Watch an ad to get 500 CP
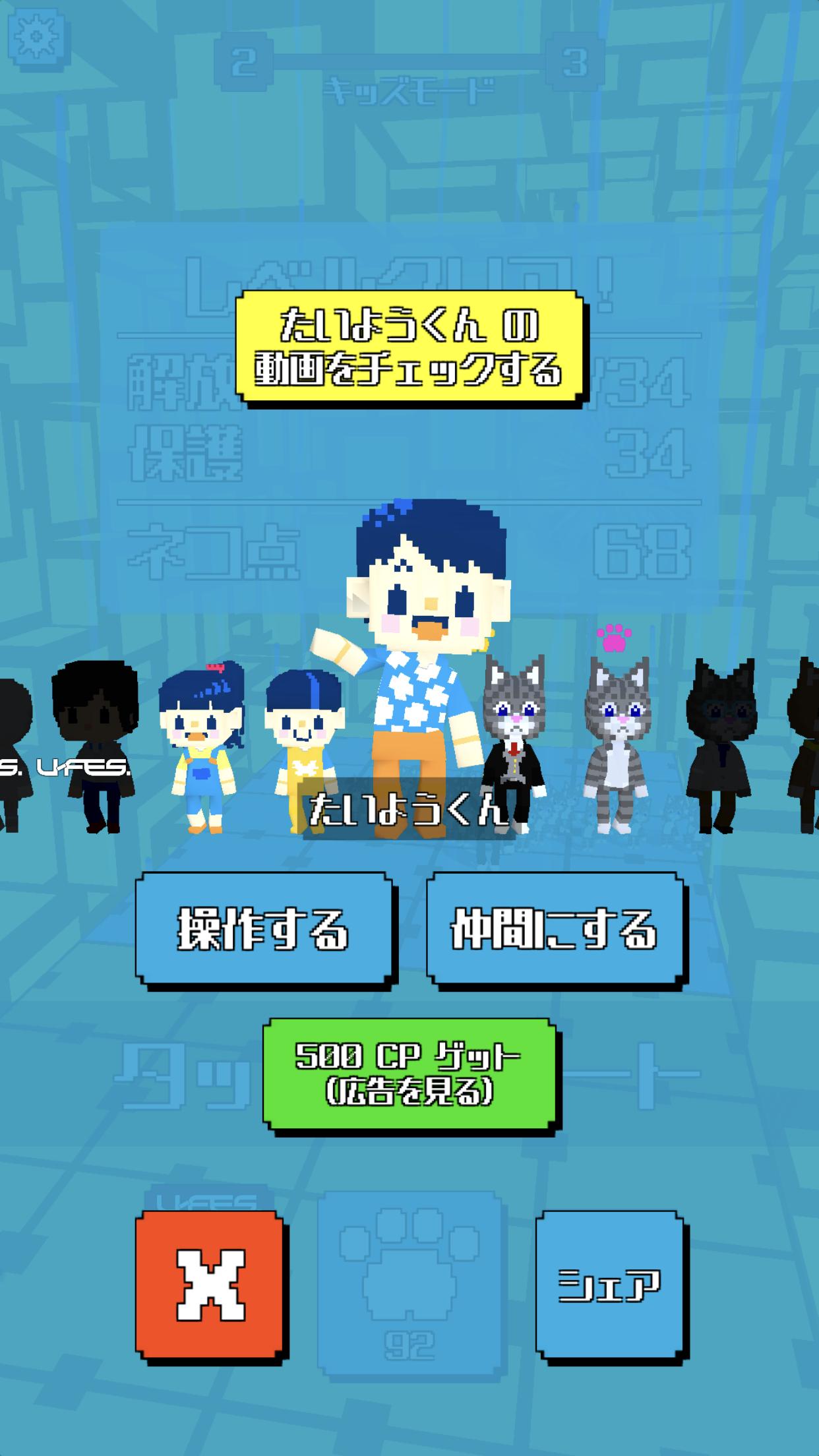This screenshot has height=1456, width=819. pyautogui.click(x=409, y=1074)
